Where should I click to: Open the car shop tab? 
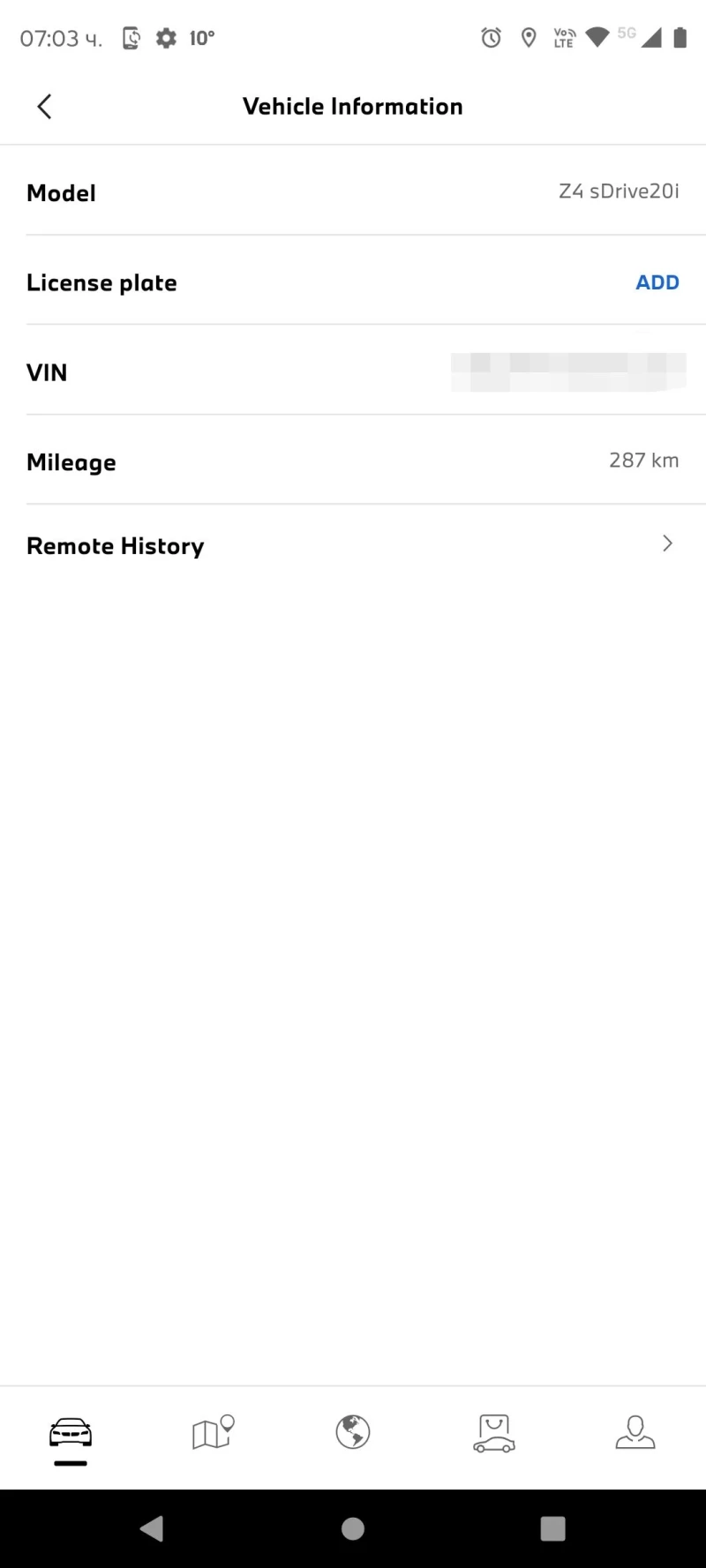494,1433
